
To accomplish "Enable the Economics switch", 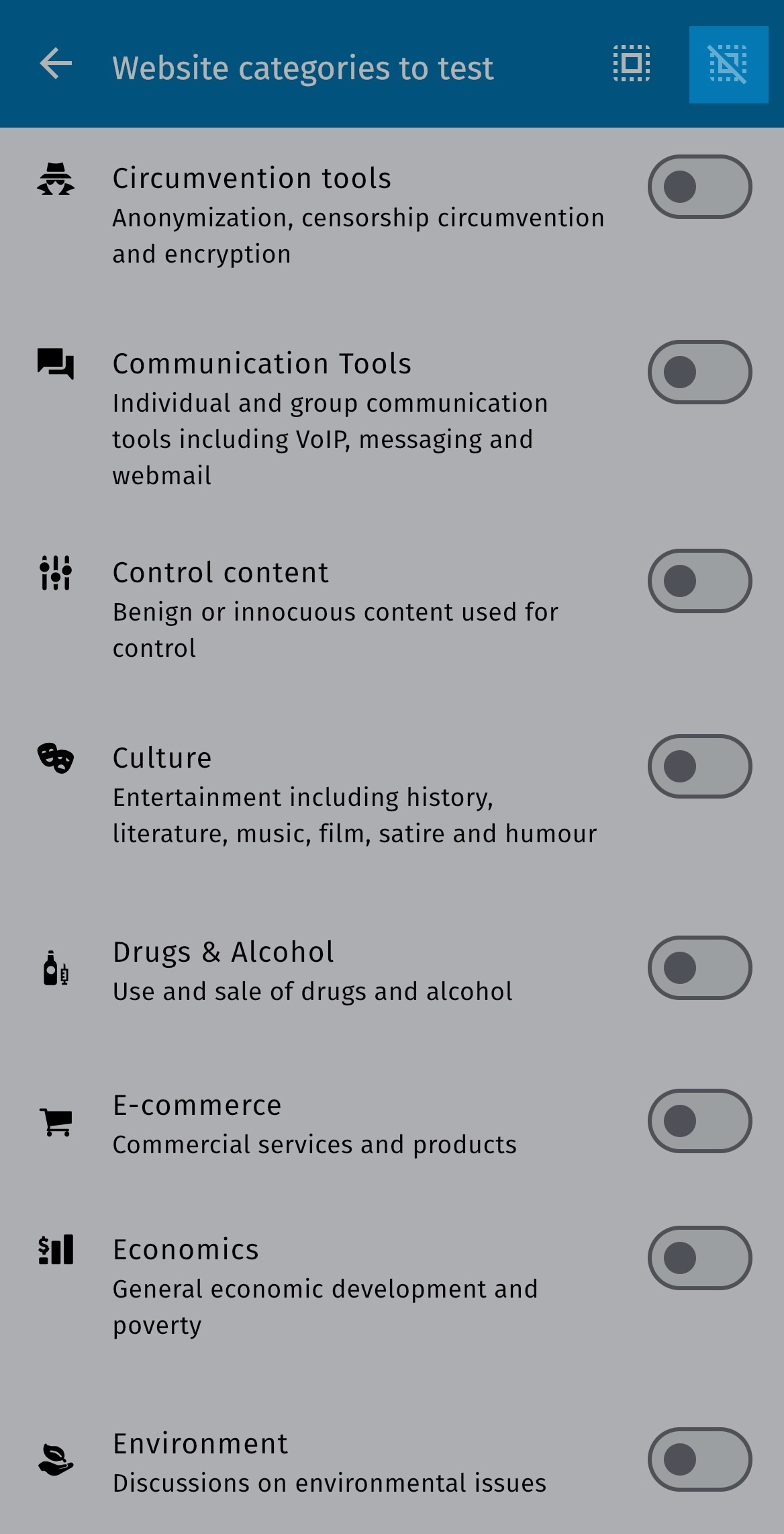I will pyautogui.click(x=699, y=1258).
